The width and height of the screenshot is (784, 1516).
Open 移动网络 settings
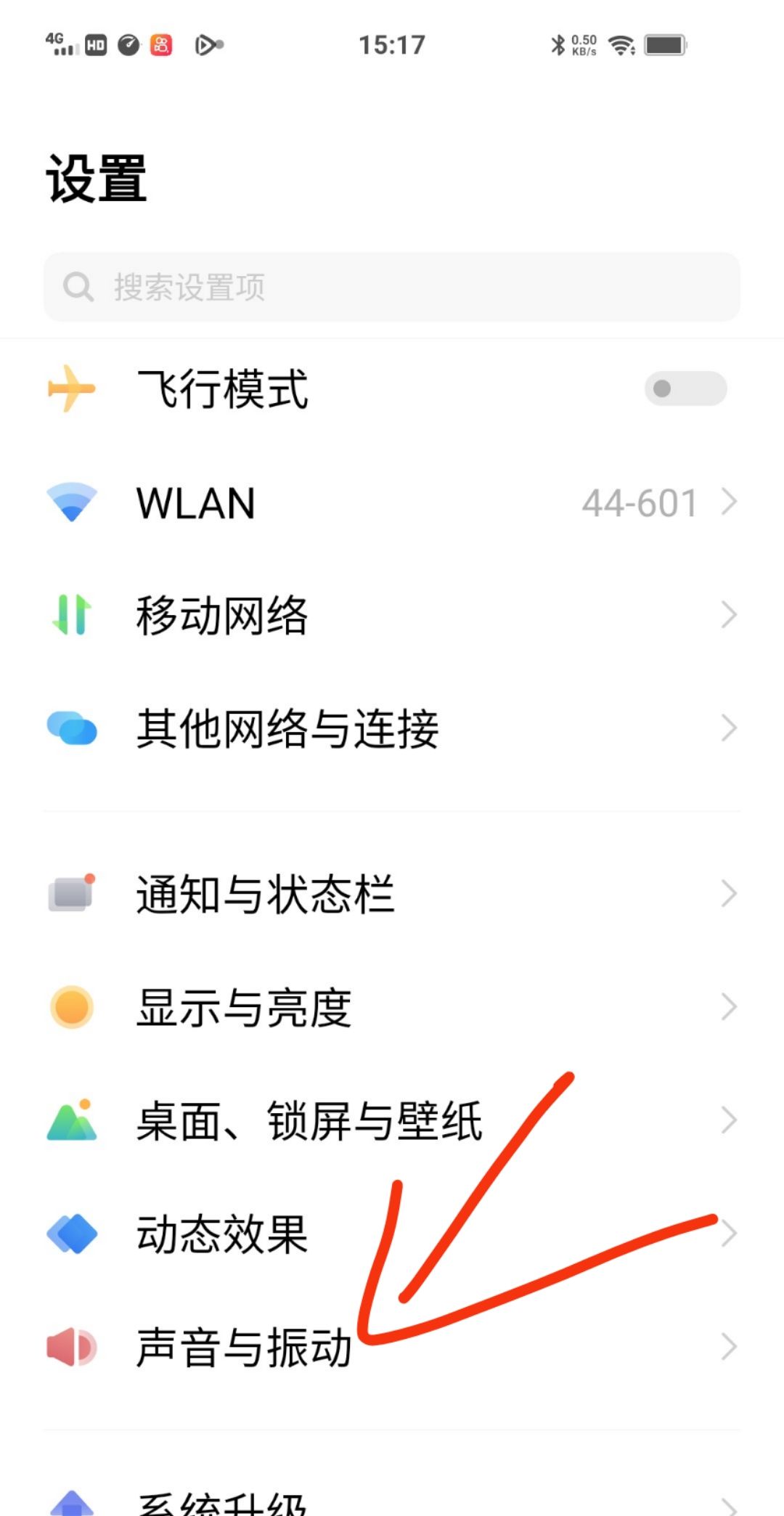(392, 615)
